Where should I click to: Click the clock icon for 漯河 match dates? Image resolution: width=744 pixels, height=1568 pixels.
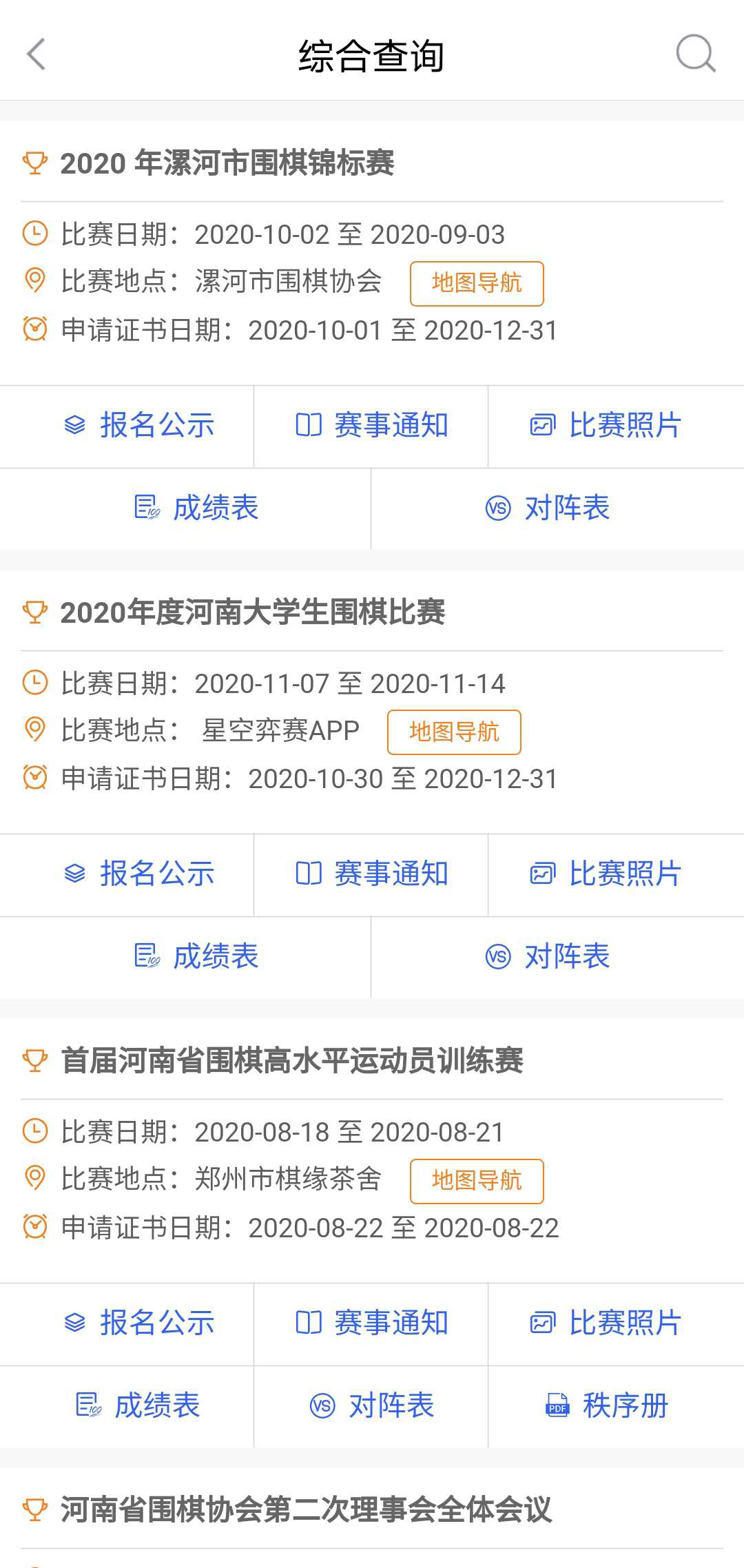[36, 234]
